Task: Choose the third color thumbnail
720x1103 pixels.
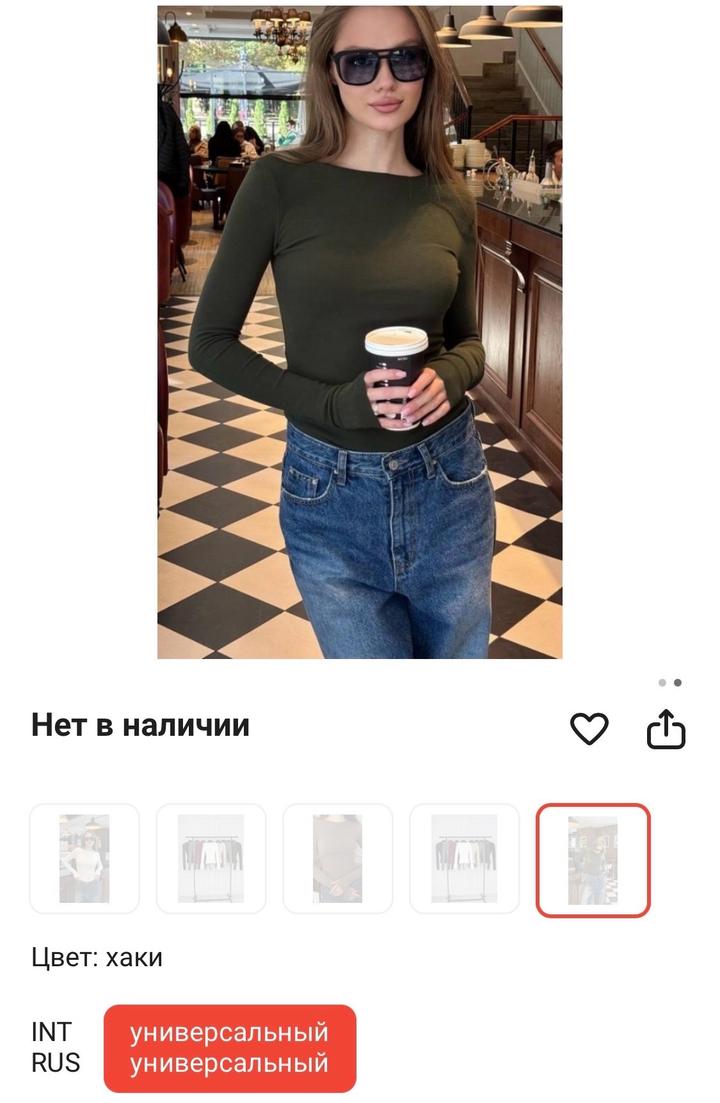Action: [337, 859]
